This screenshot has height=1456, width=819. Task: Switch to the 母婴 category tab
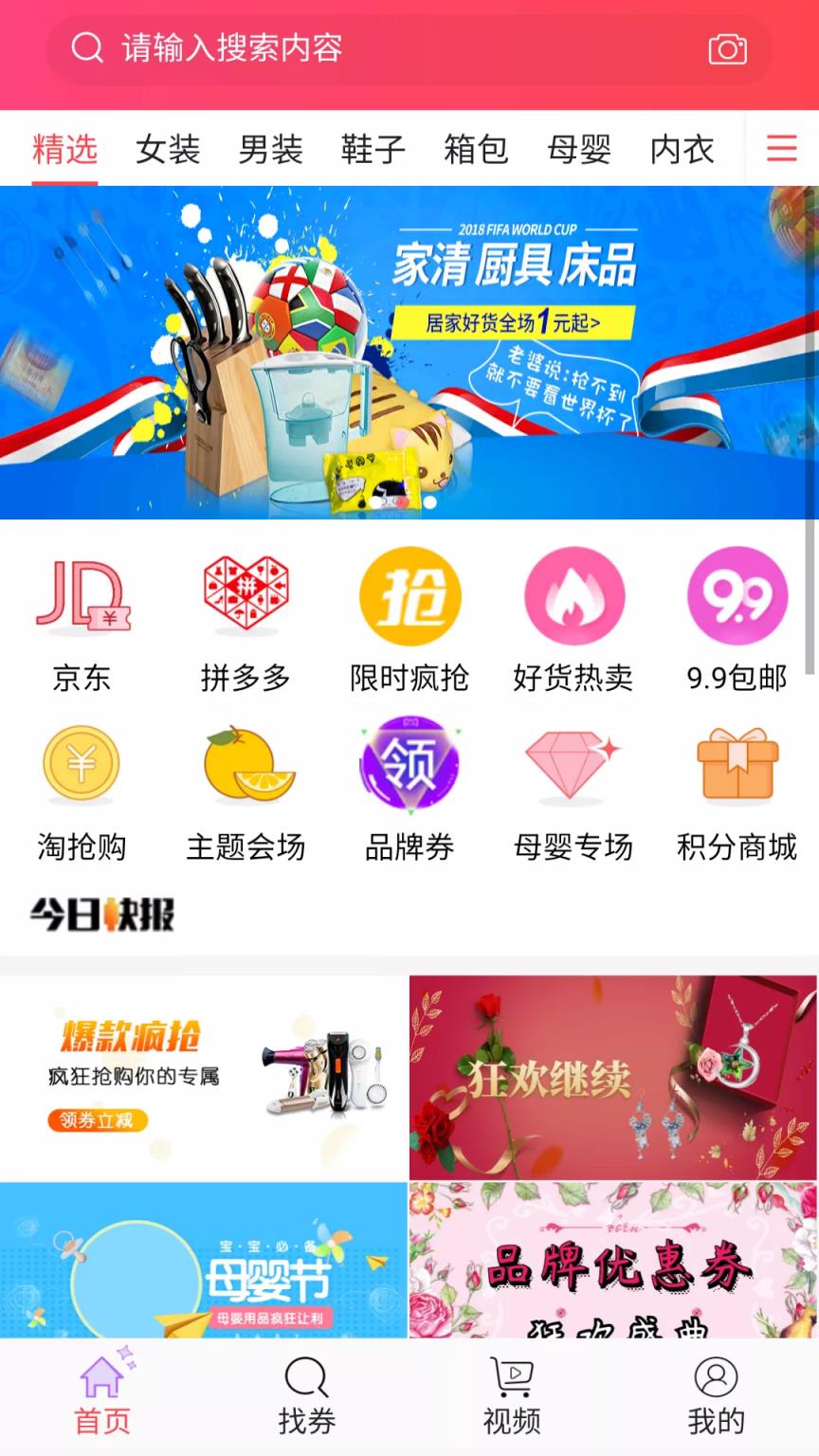581,149
